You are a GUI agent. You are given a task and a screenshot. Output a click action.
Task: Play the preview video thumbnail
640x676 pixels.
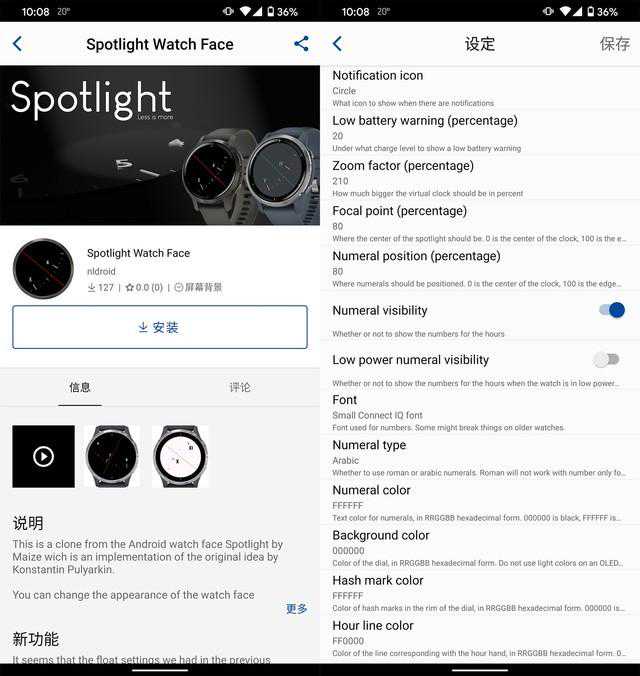point(43,456)
